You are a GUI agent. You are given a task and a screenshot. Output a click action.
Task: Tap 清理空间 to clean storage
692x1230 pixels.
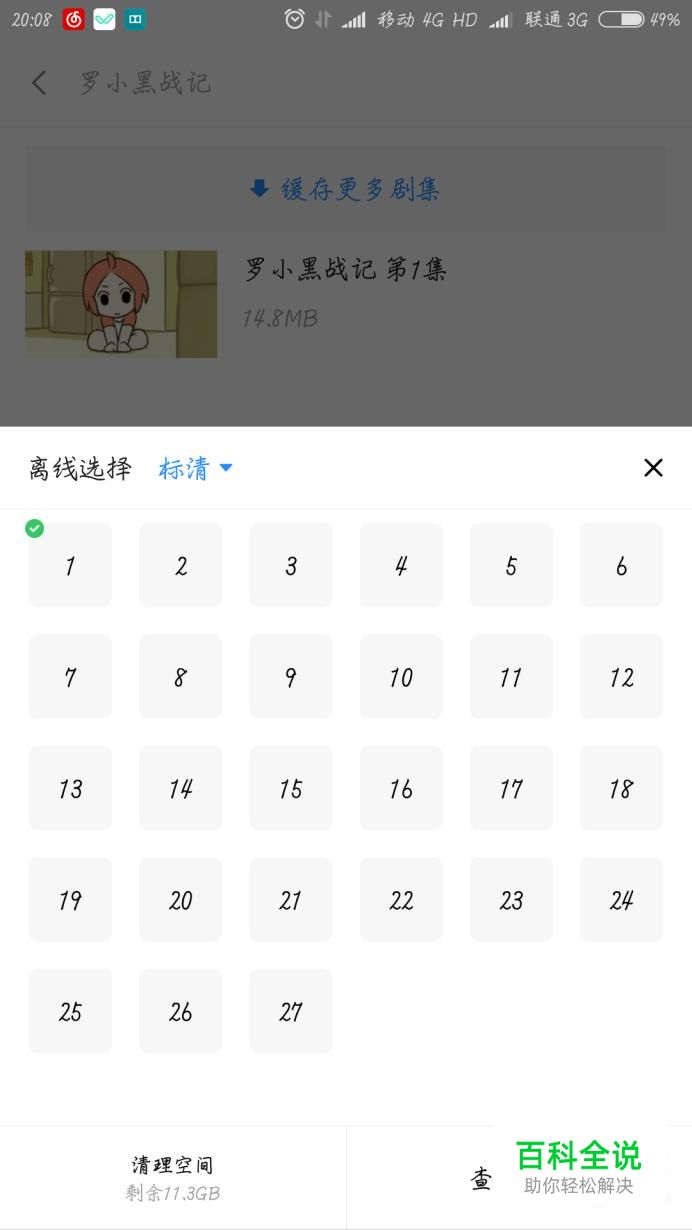pos(172,1177)
